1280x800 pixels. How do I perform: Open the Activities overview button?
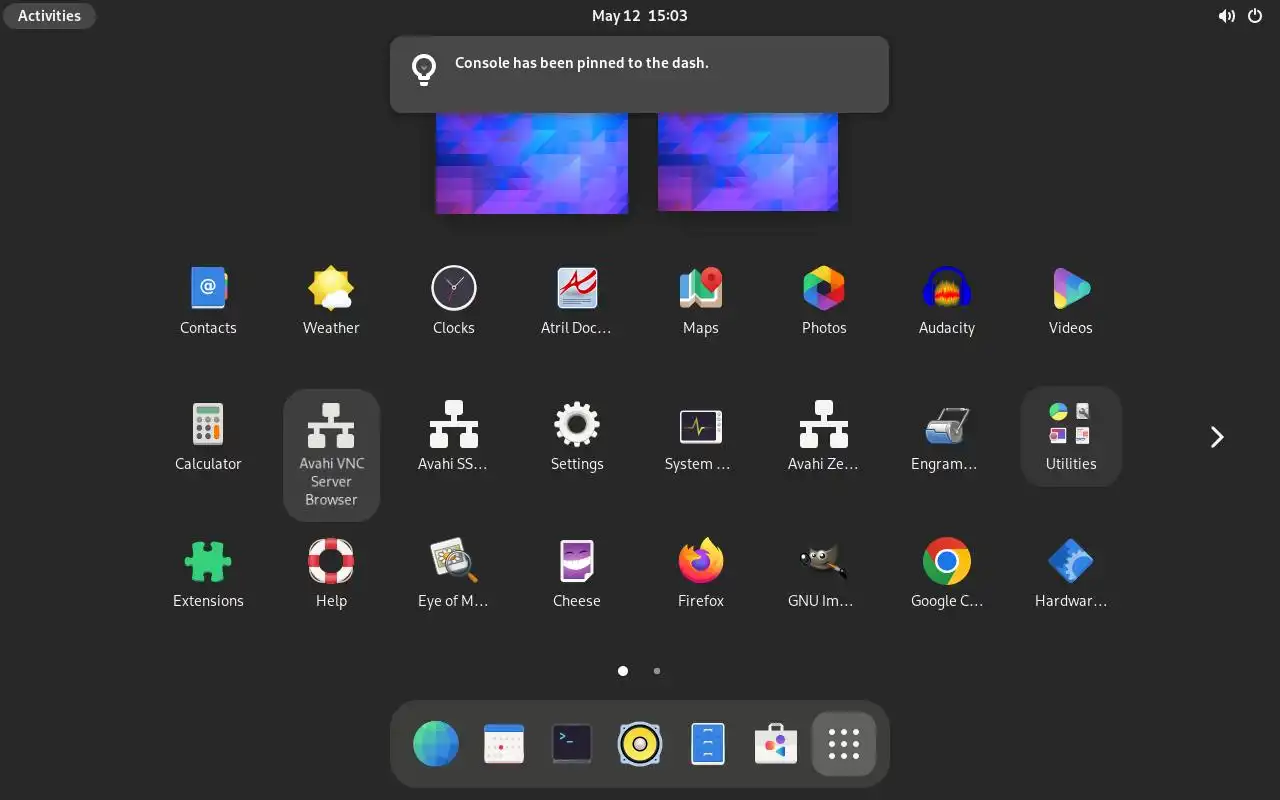(49, 16)
